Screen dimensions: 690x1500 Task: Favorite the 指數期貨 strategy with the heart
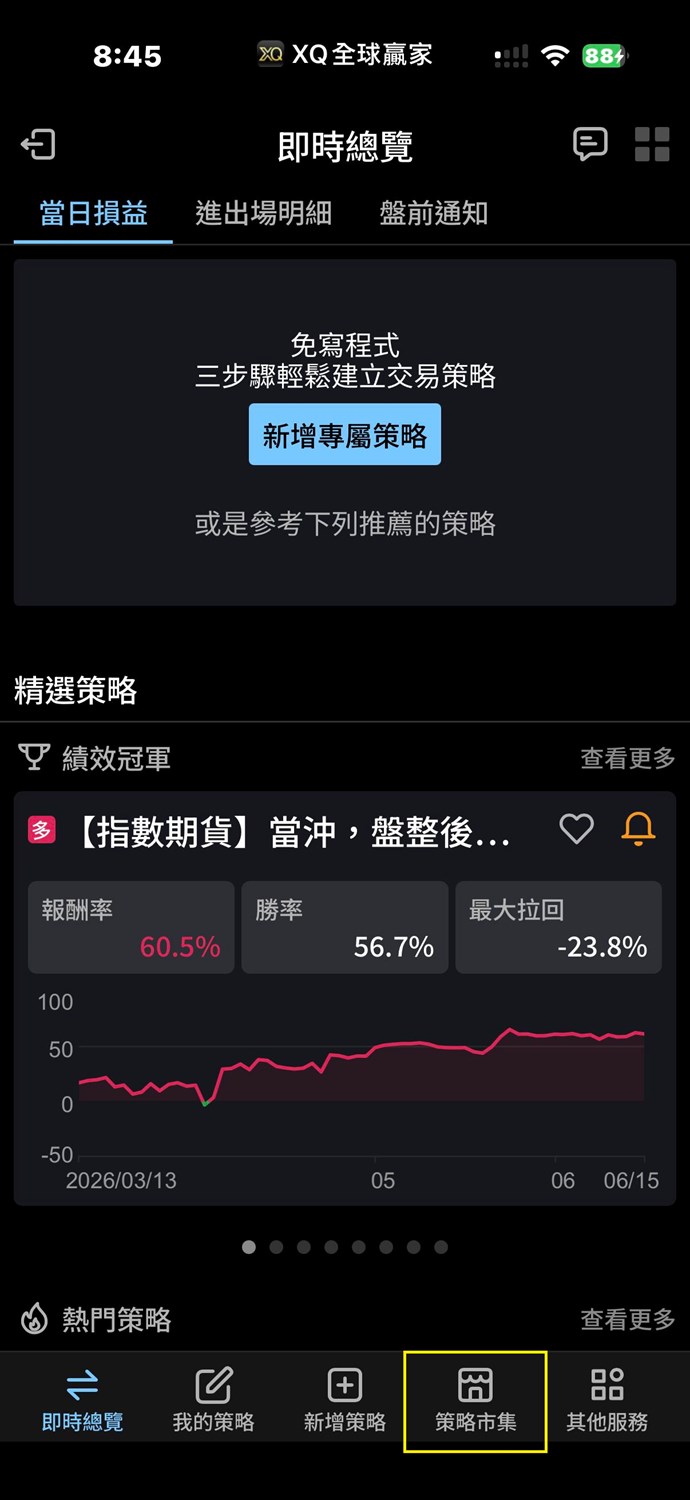click(x=576, y=829)
